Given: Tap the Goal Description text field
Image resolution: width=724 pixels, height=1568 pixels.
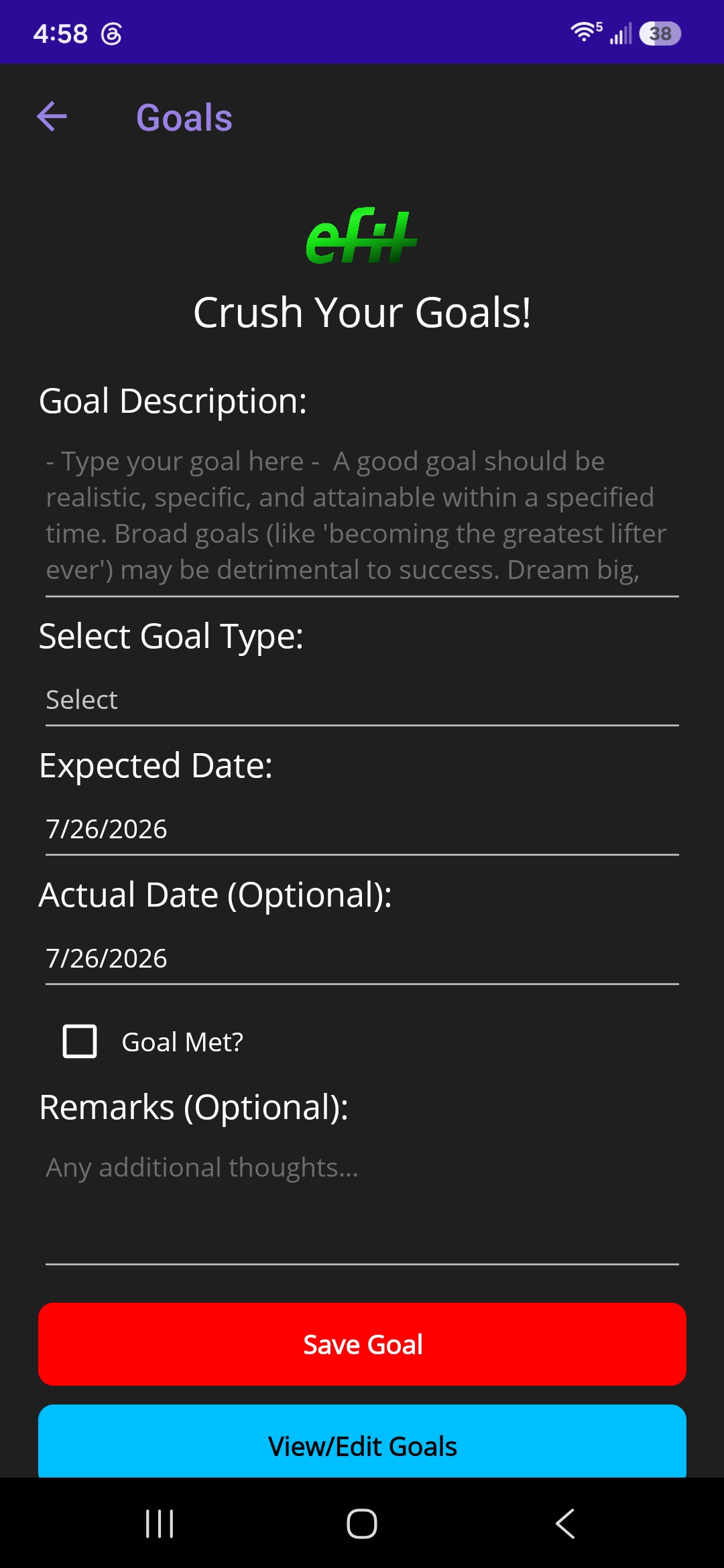Looking at the screenshot, I should click(x=362, y=516).
